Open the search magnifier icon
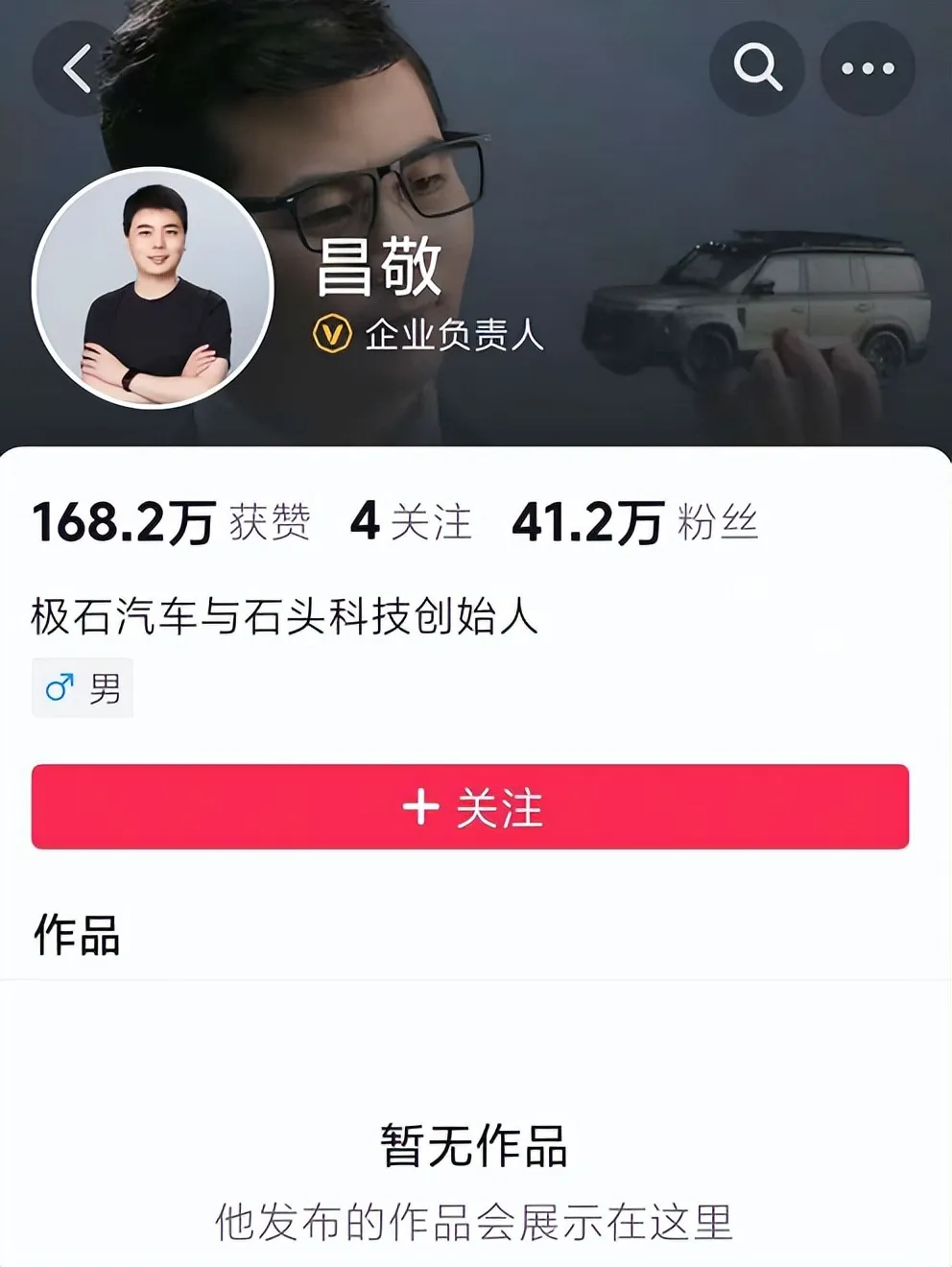The image size is (952, 1267). click(x=757, y=69)
